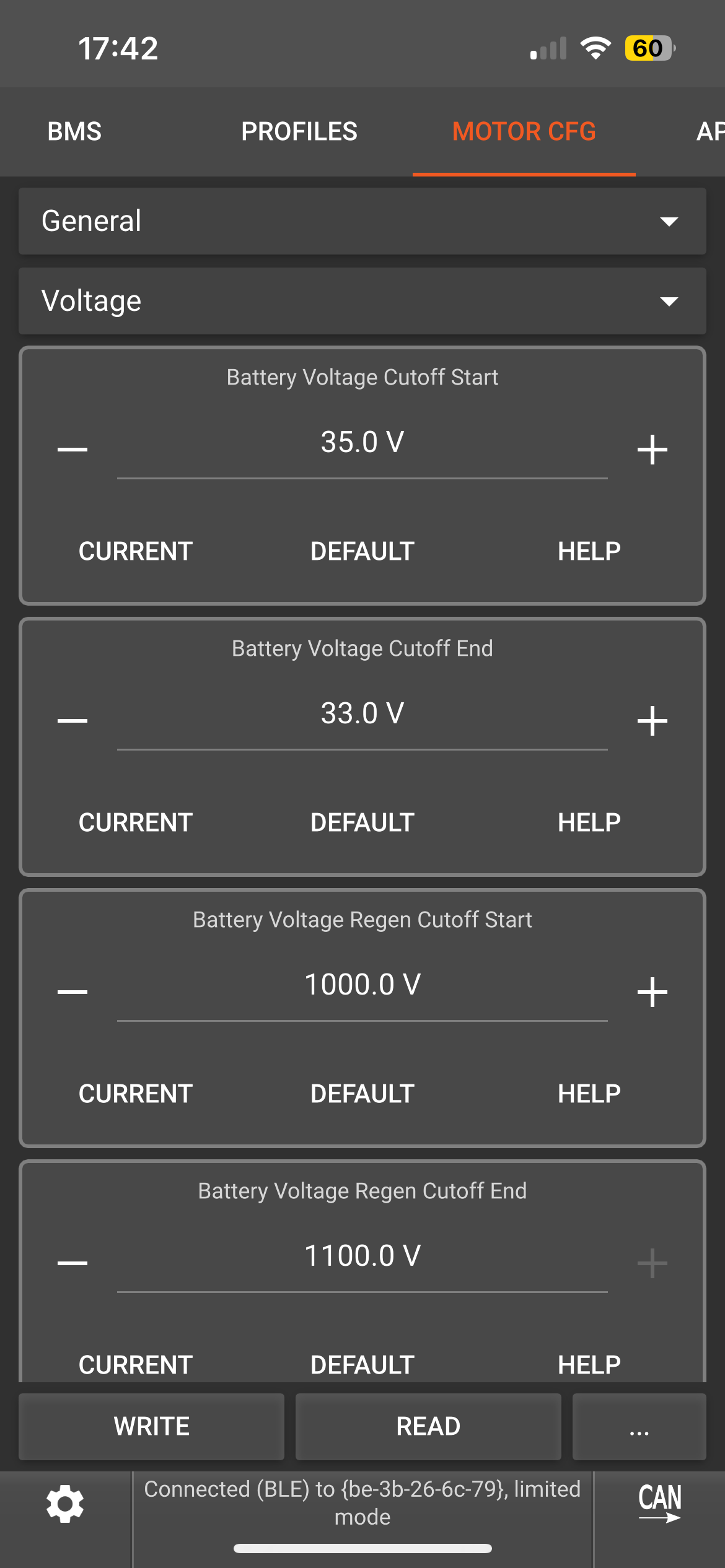Image resolution: width=725 pixels, height=1568 pixels.
Task: Open HELP for Battery Voltage Cutoff Start
Action: click(x=589, y=551)
